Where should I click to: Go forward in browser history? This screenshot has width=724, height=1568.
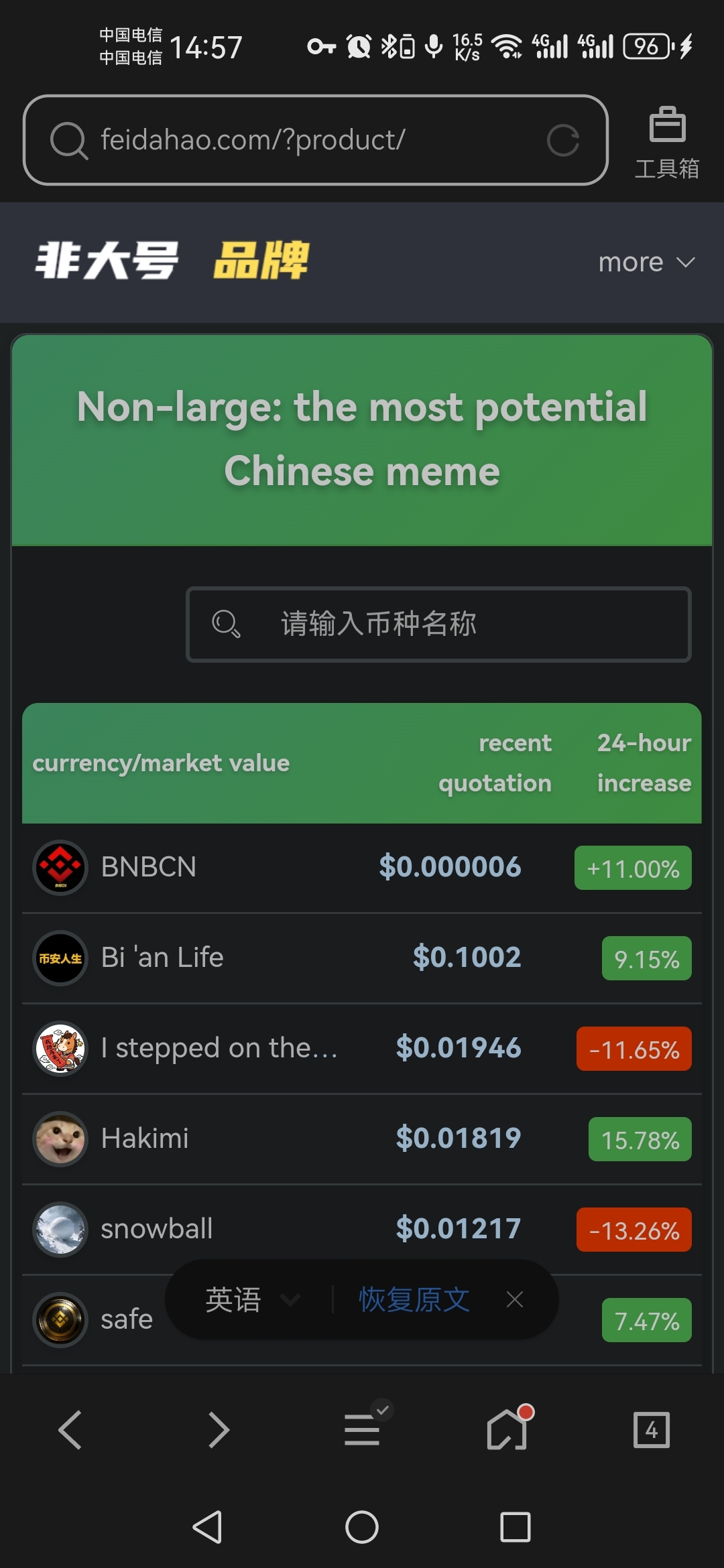click(218, 1430)
